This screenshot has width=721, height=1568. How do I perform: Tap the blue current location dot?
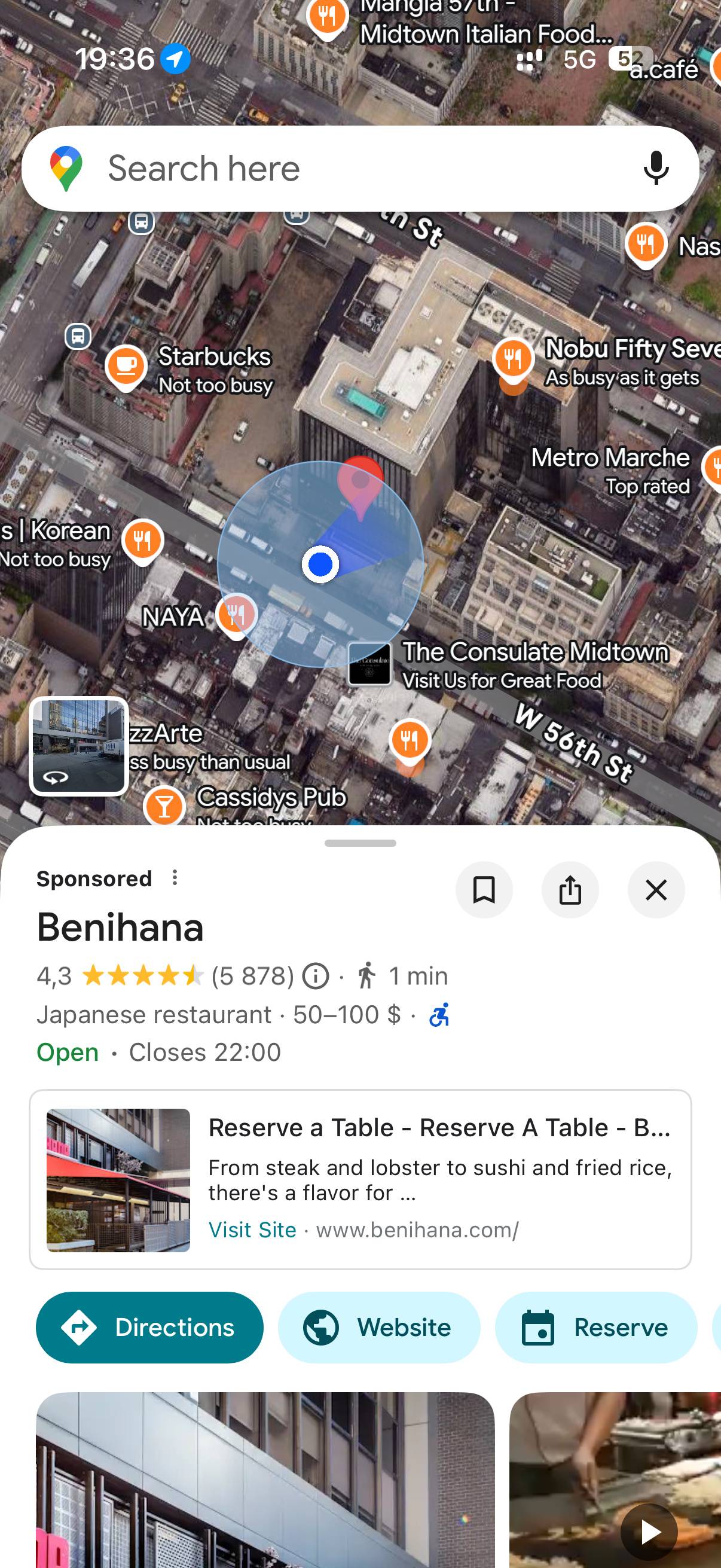point(320,565)
